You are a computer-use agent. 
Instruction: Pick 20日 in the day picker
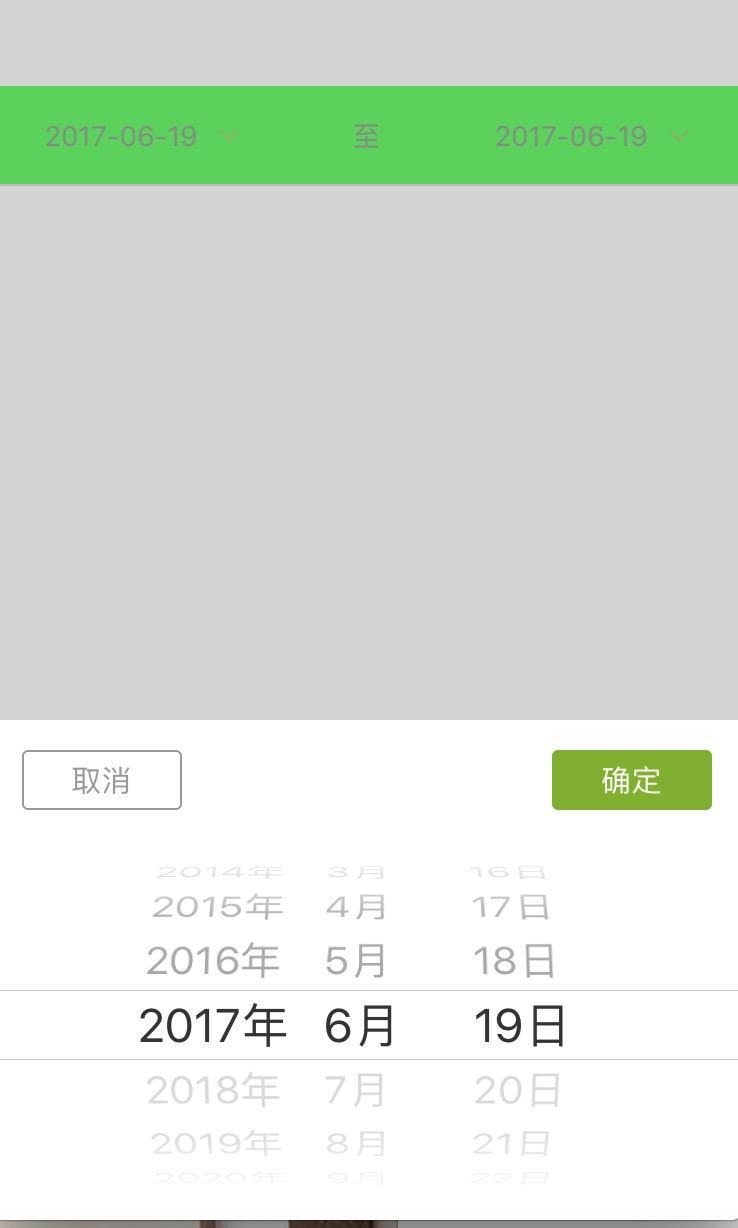tap(517, 1090)
